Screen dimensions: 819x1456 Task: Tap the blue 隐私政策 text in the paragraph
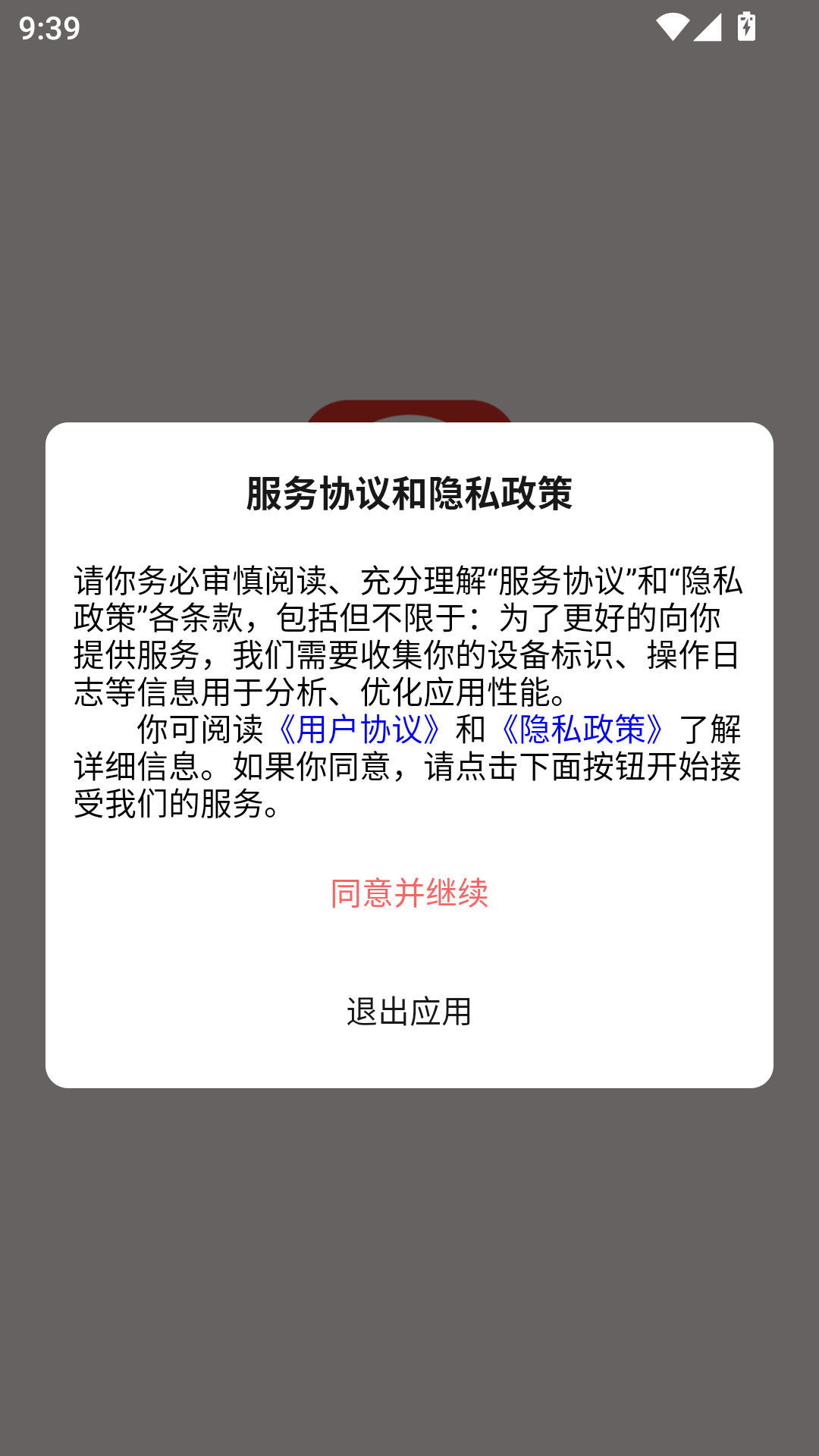coord(582,730)
